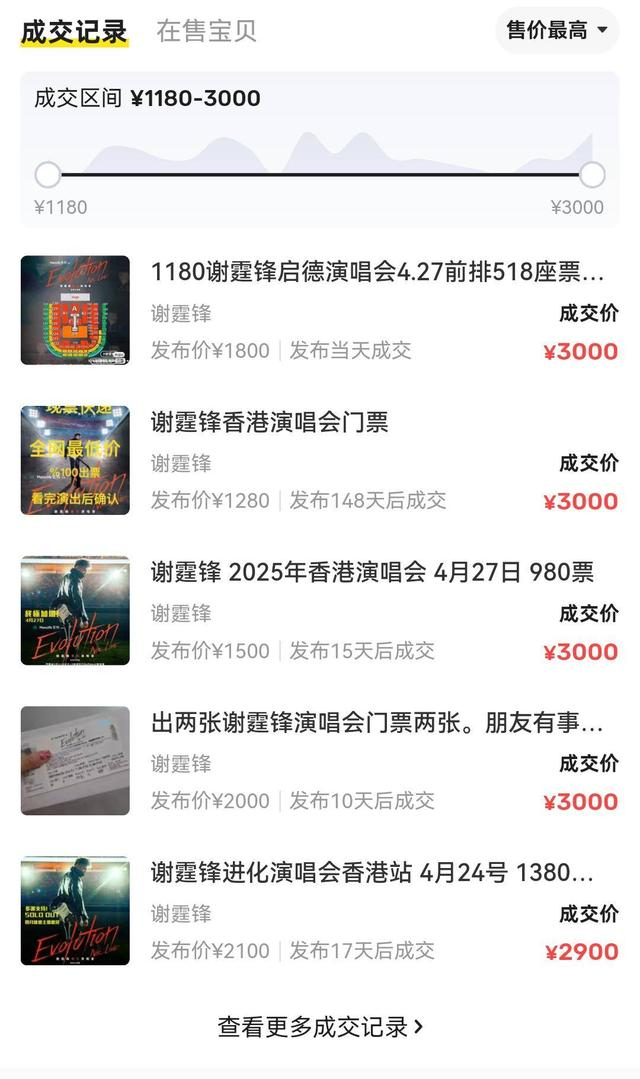Open the 出两张谢霆锋演唱会门票 listing

click(377, 722)
